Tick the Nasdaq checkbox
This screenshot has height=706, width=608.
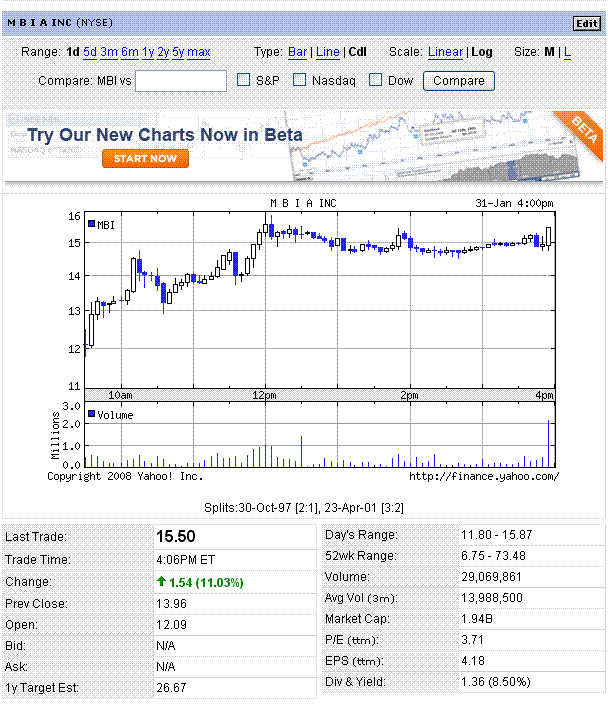[x=299, y=81]
